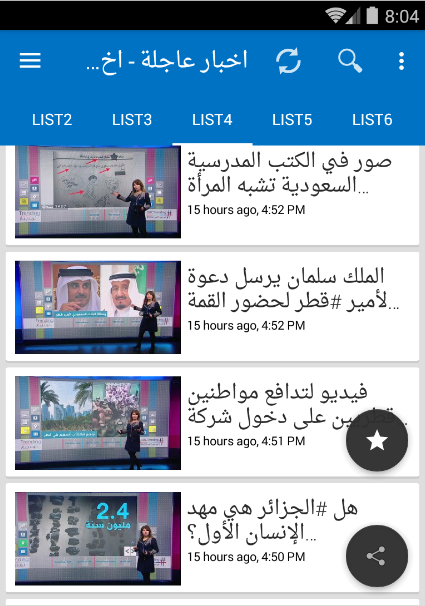Switch to the LIST6 tab
425x606 pixels.
pos(372,120)
